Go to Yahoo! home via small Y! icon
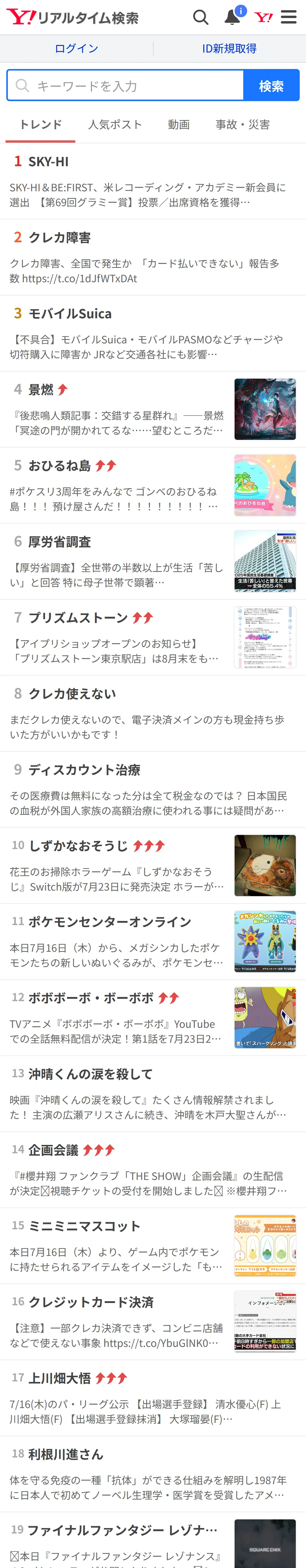Viewport: 306px width, 1568px height. [263, 17]
